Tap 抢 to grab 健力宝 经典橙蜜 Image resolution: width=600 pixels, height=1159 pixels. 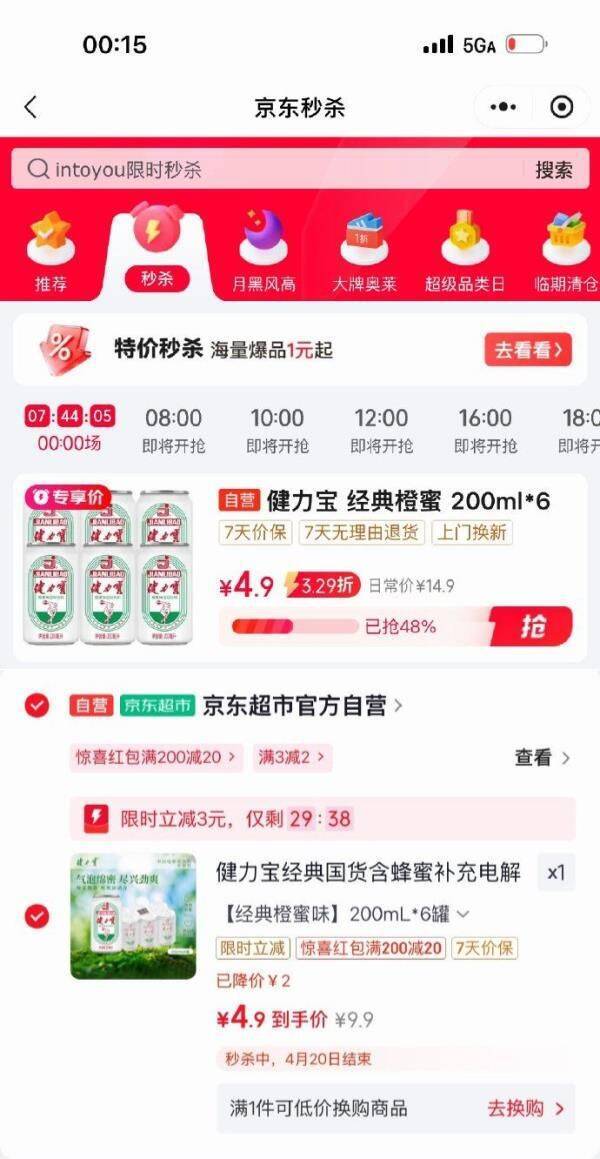(x=531, y=627)
